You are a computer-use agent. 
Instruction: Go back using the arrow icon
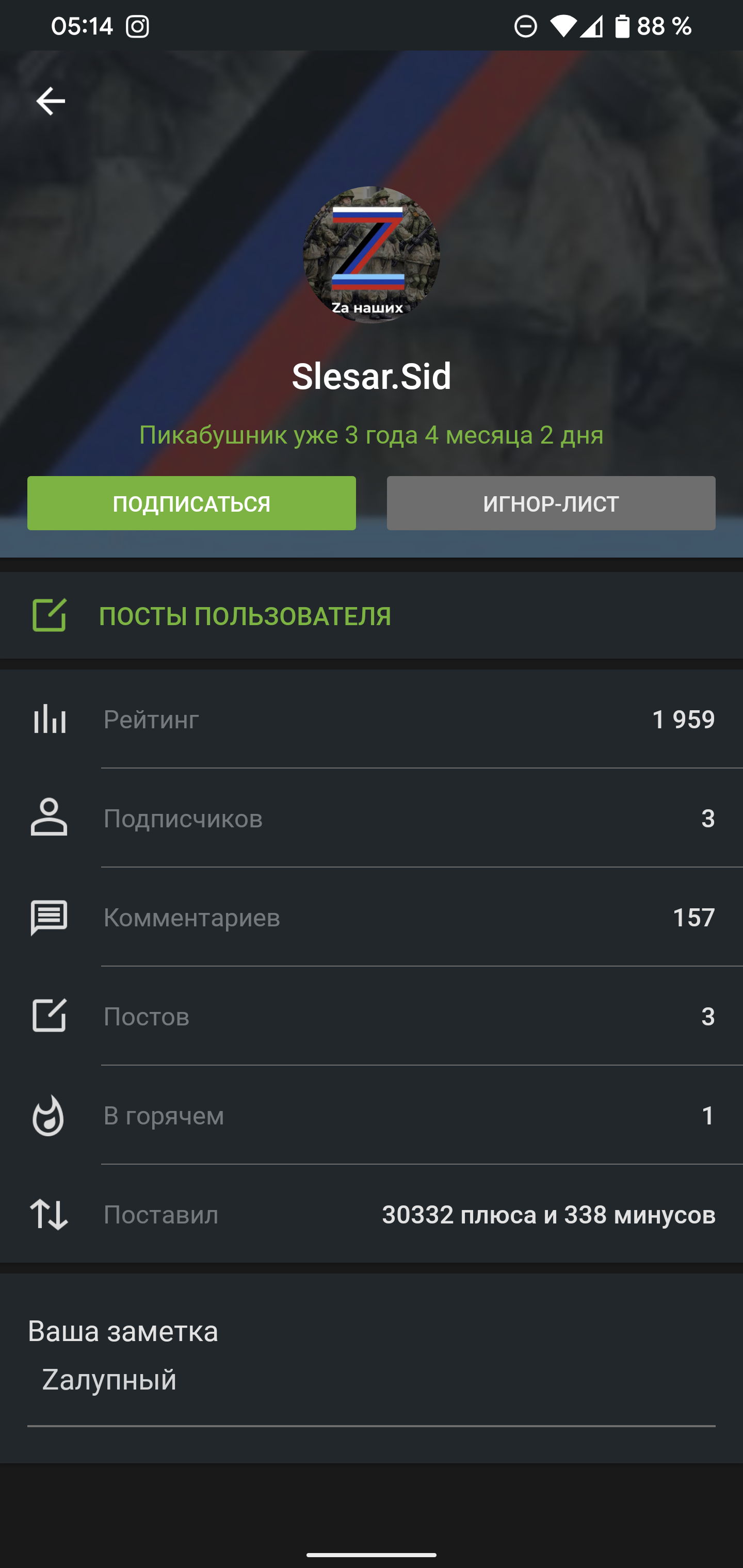[51, 101]
